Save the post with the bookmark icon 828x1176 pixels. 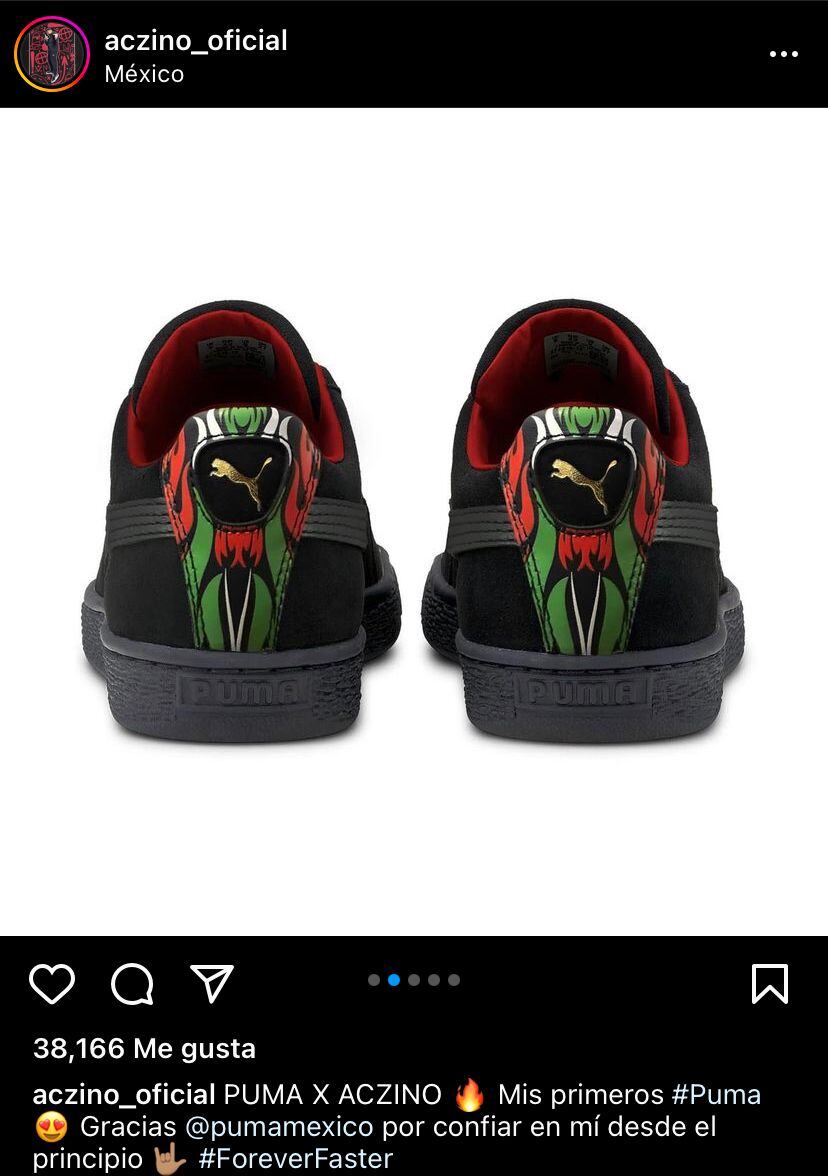tap(769, 984)
